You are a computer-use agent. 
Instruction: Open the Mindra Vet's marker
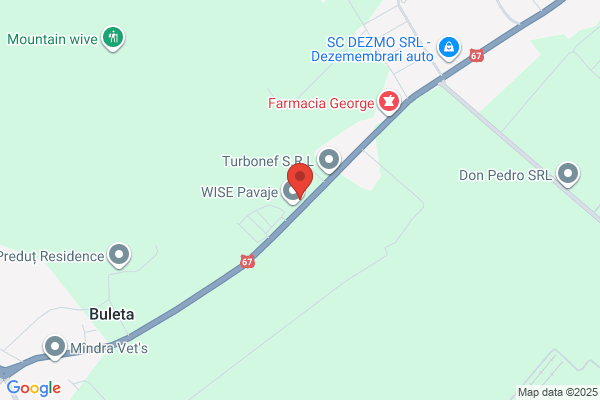(x=55, y=348)
